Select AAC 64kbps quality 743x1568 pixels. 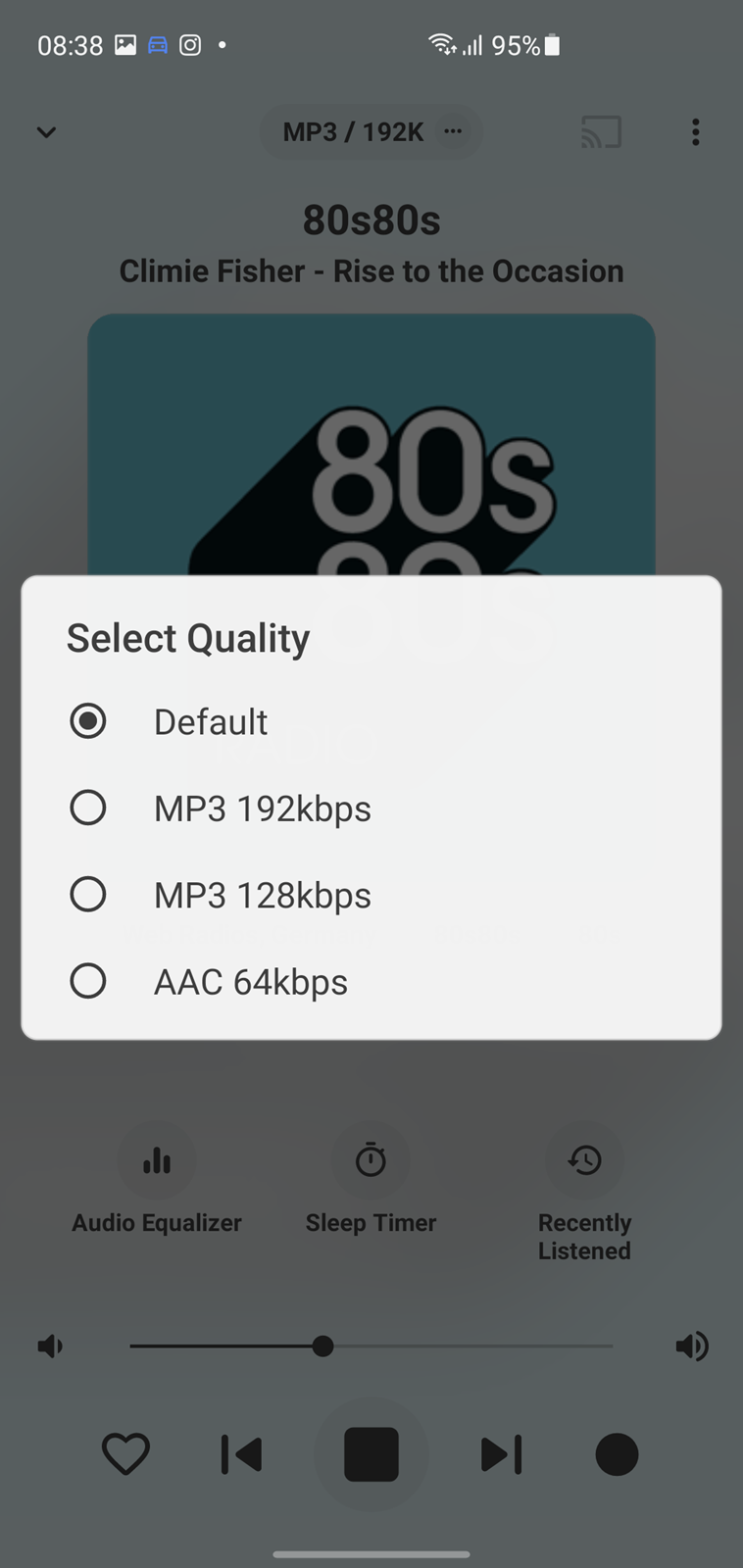tap(371, 981)
